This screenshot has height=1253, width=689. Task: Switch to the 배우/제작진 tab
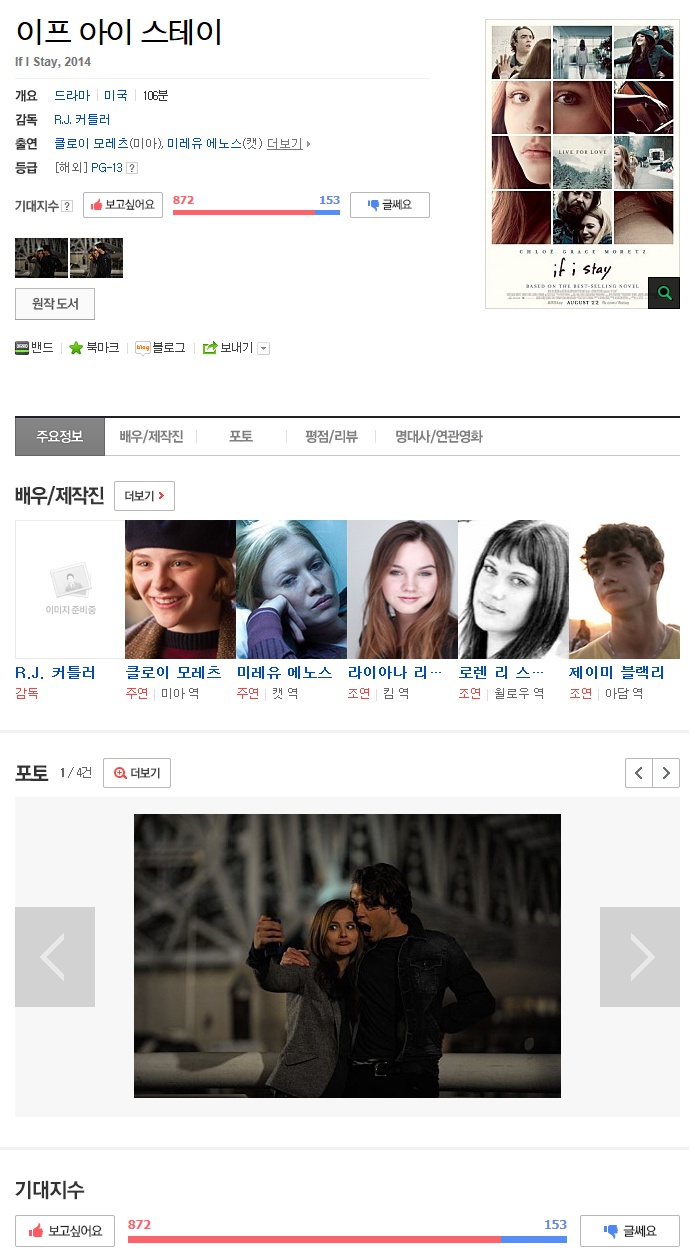coord(151,437)
